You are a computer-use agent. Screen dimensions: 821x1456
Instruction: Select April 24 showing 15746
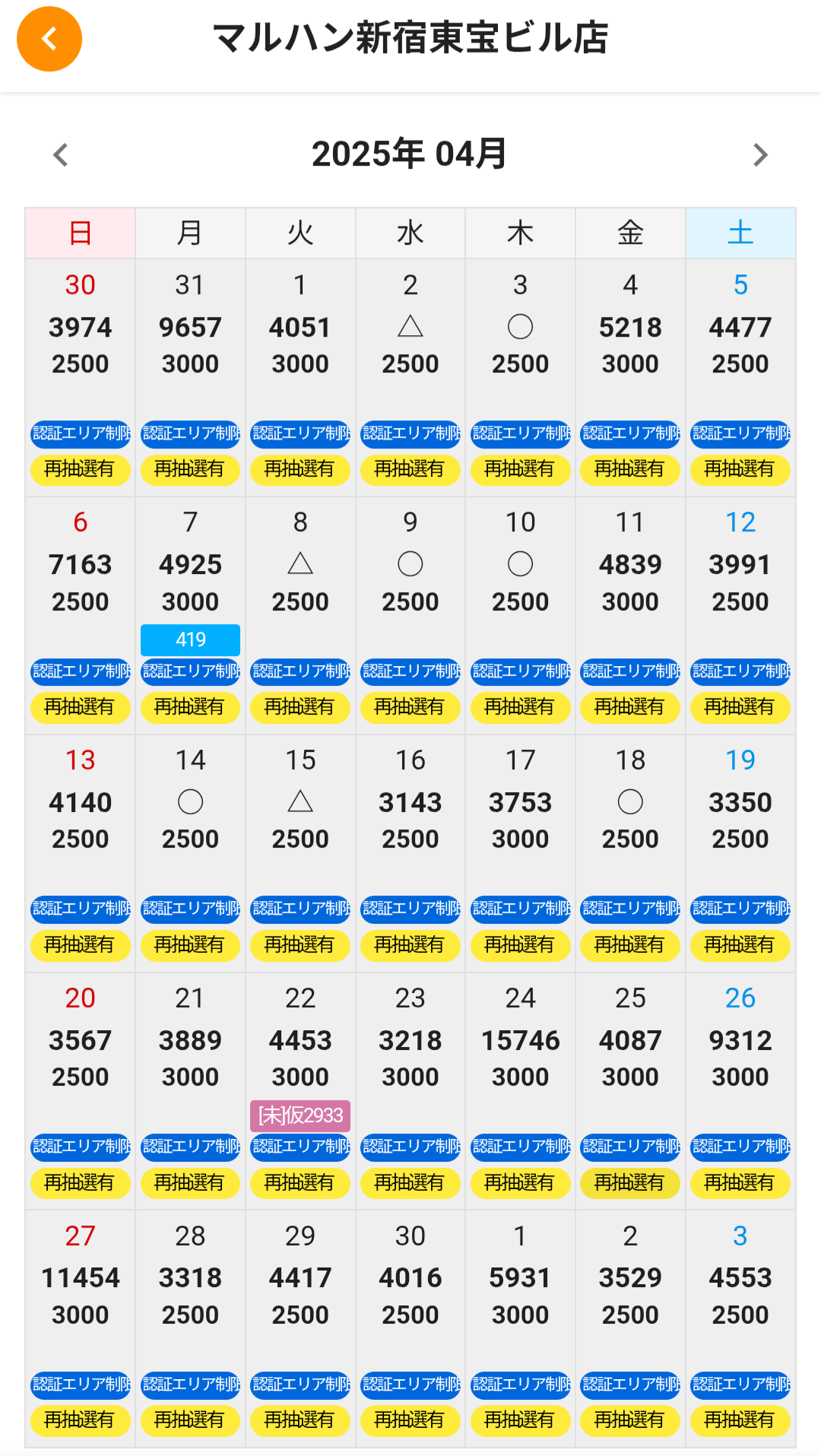(x=520, y=1090)
